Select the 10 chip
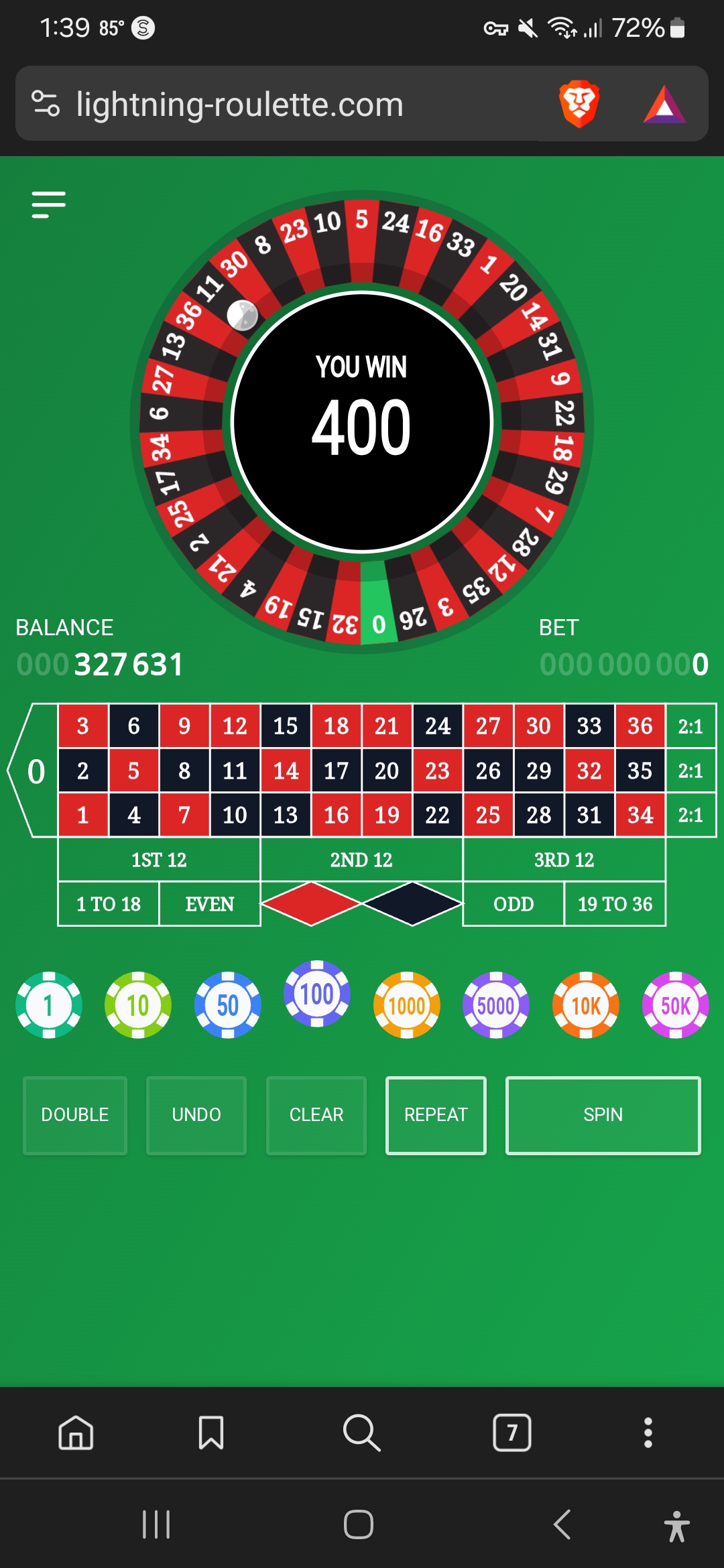The width and height of the screenshot is (724, 1568). (138, 1005)
